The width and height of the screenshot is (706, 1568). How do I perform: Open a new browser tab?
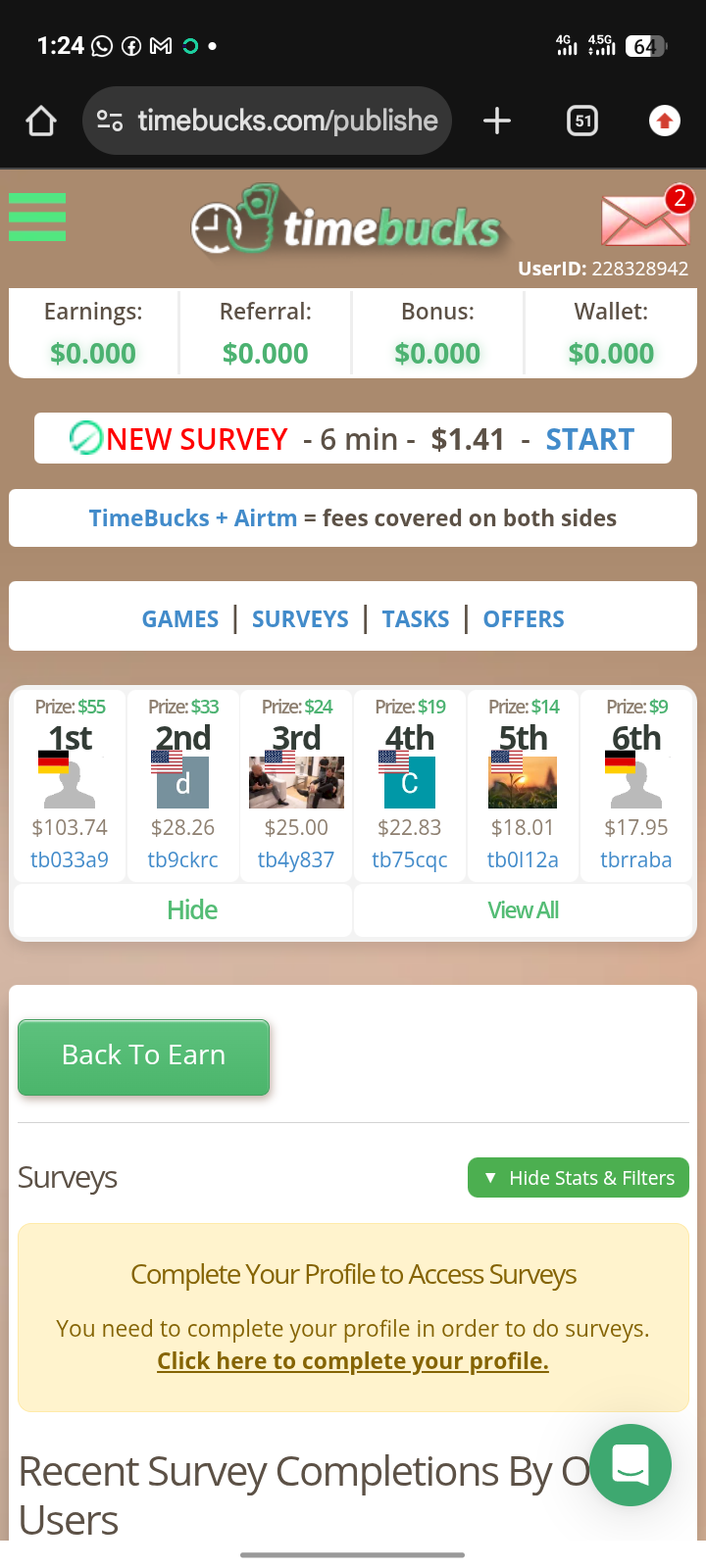click(497, 121)
